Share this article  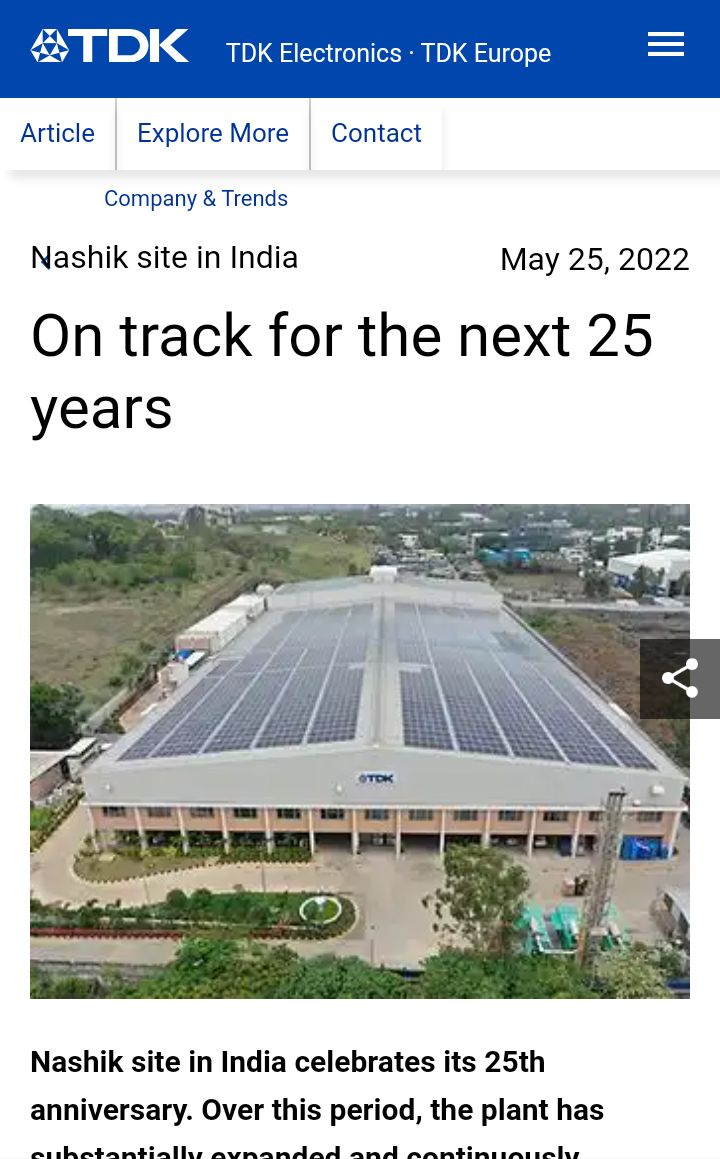680,679
